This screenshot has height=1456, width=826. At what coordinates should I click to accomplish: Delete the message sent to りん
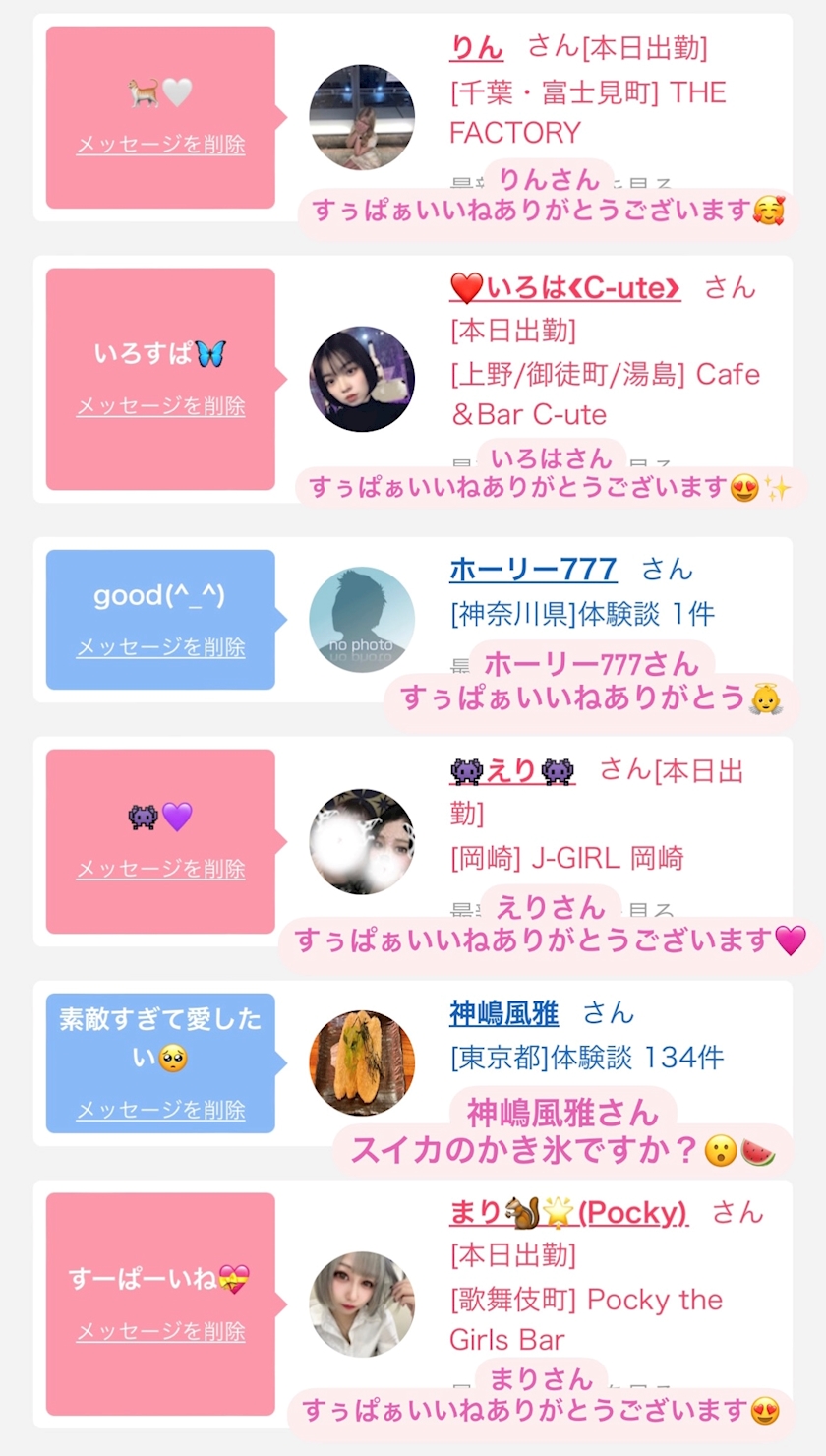click(160, 145)
